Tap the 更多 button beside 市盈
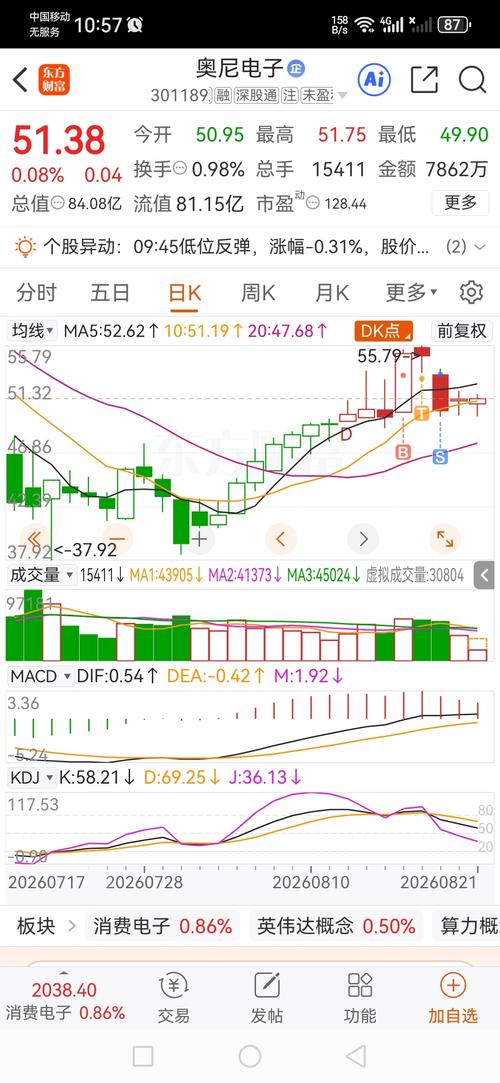500x1083 pixels. 461,203
